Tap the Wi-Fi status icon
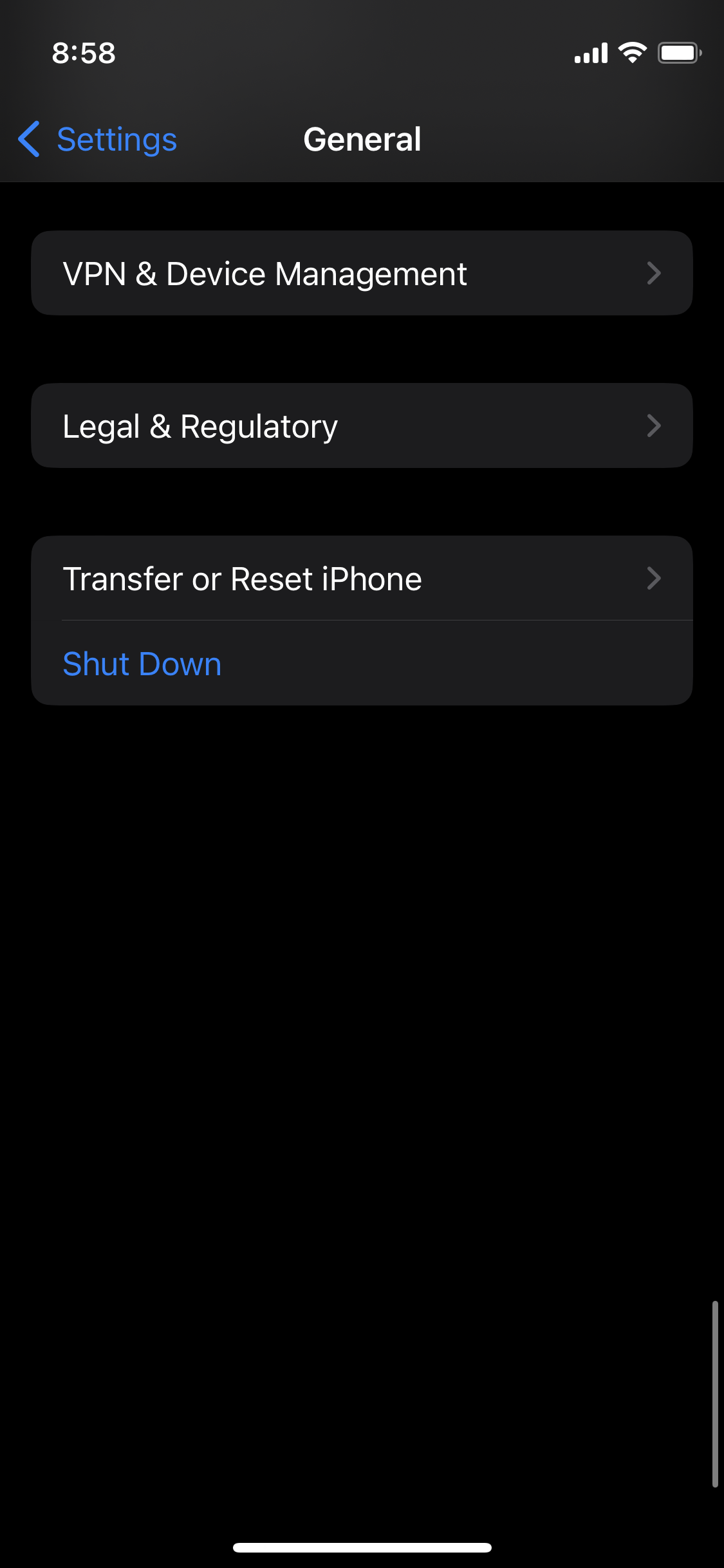 [633, 53]
